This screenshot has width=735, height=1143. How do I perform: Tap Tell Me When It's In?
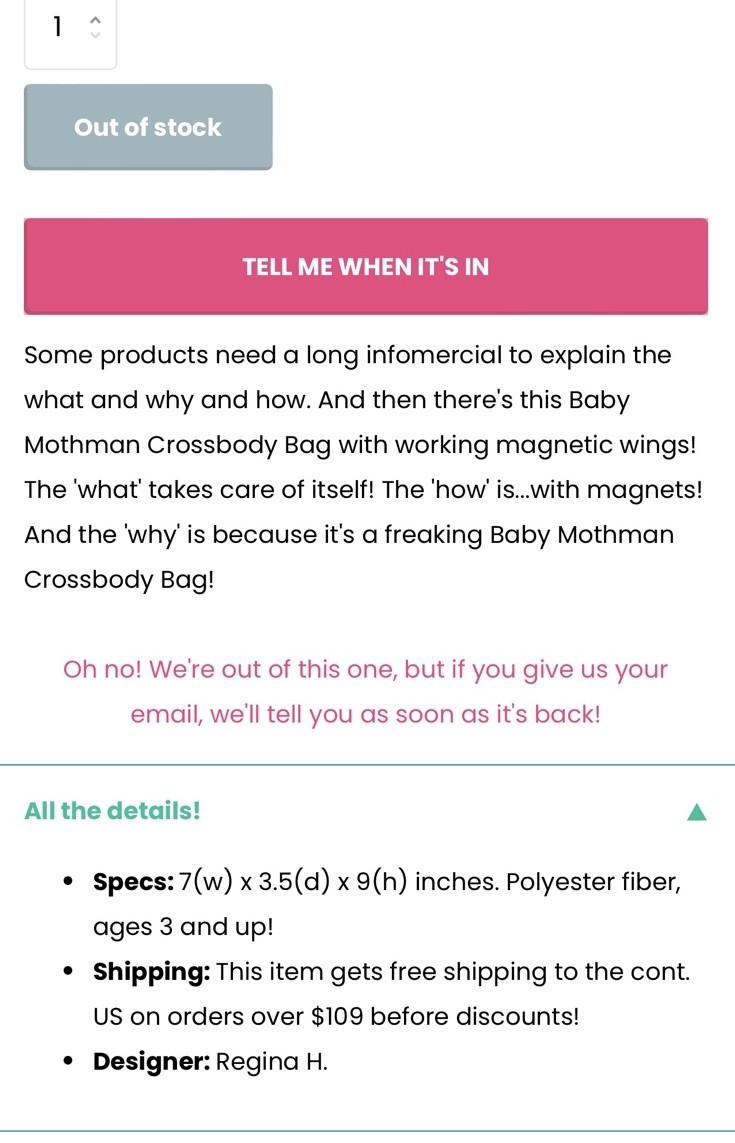(366, 267)
